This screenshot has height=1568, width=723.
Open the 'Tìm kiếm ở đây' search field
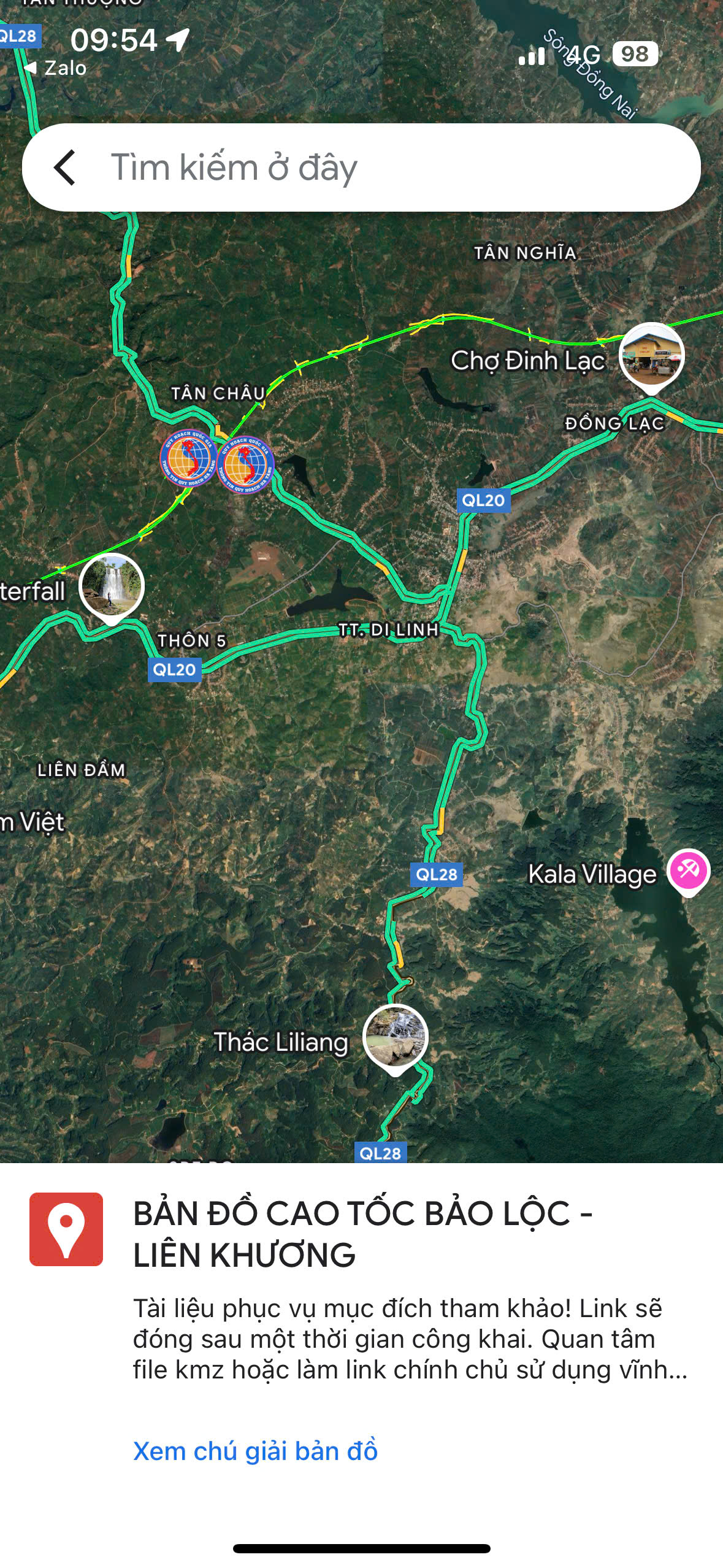pyautogui.click(x=361, y=167)
